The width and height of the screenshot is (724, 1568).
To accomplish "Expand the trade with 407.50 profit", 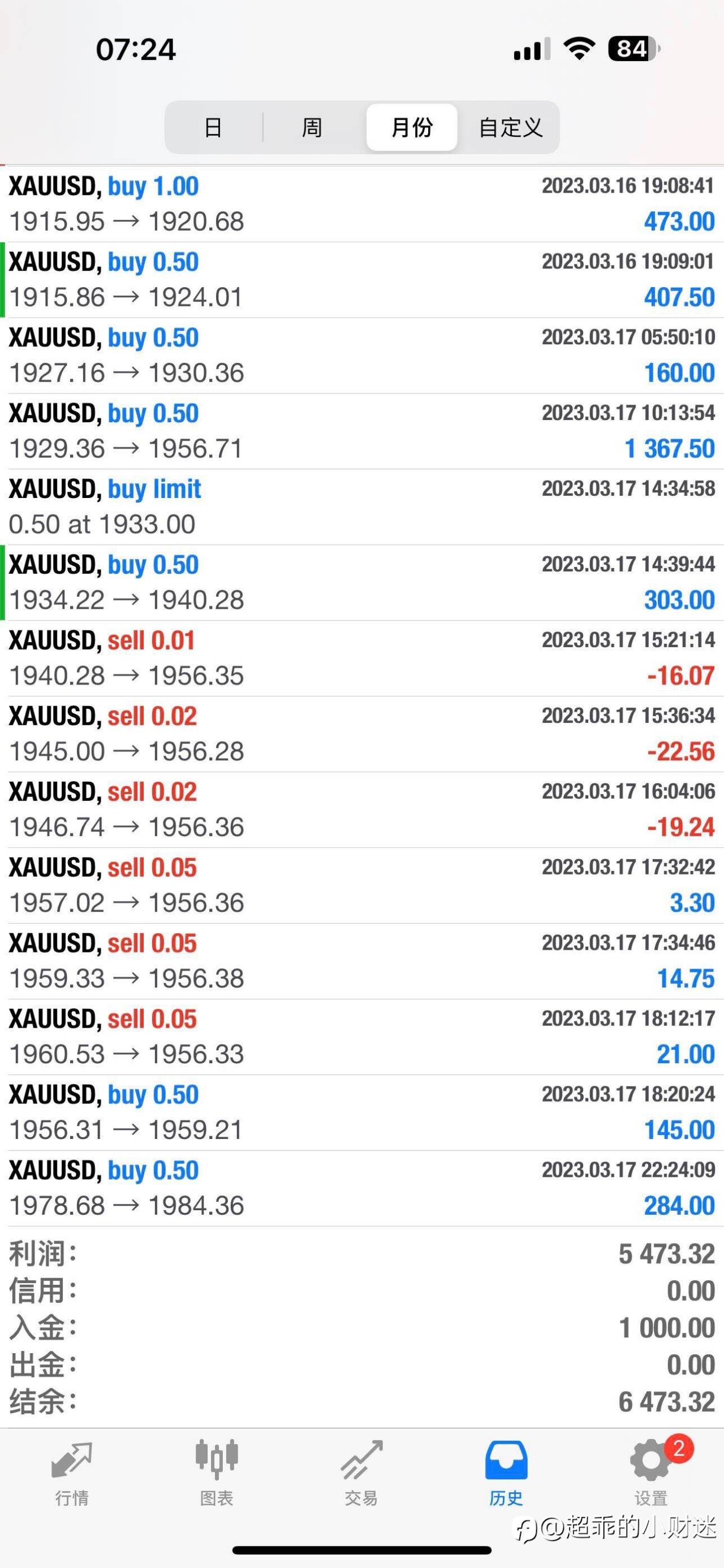I will tap(361, 279).
